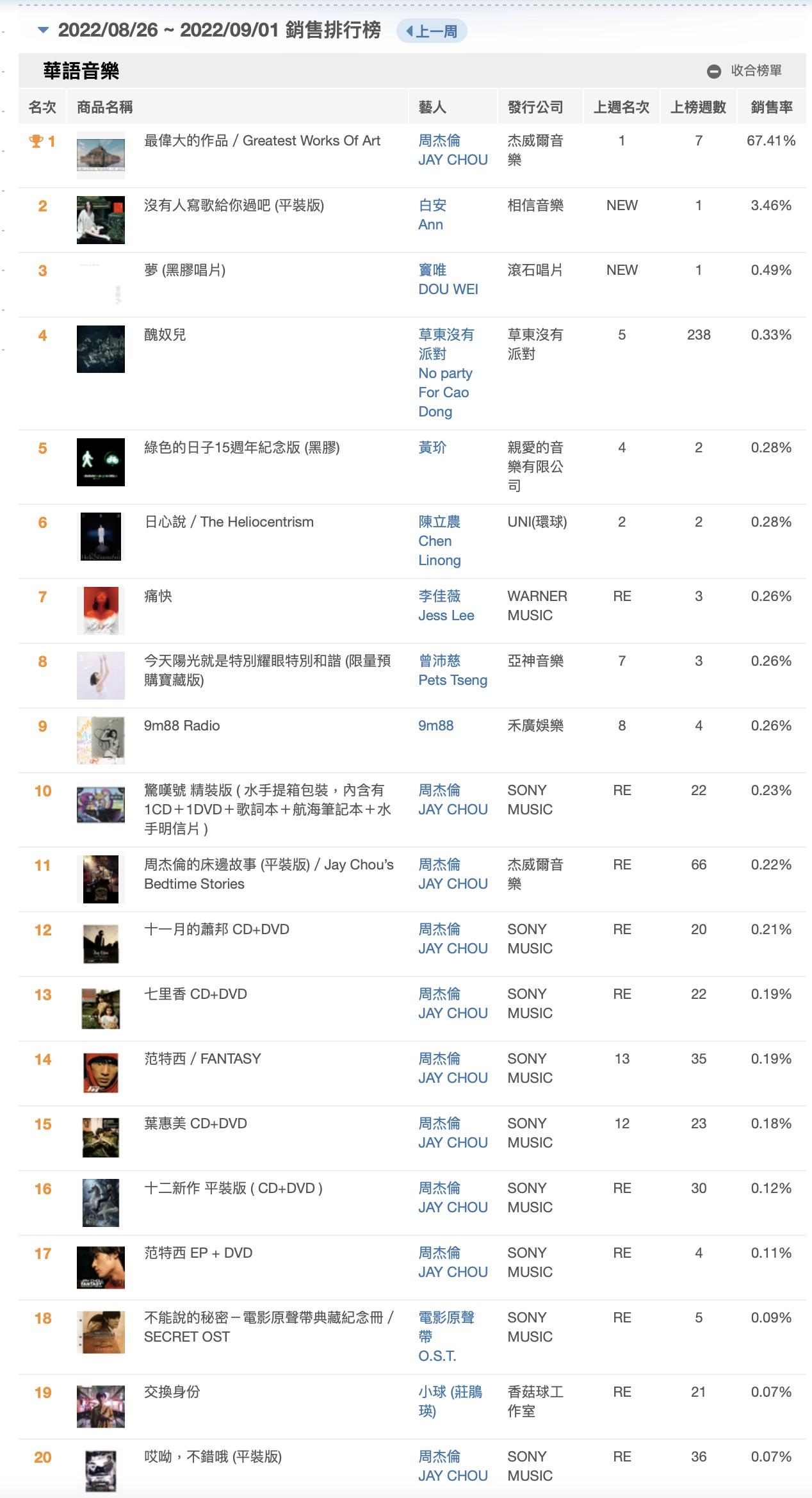Open album cover of 綠色的日子15週年紀念版
812x1498 pixels.
pyautogui.click(x=101, y=462)
